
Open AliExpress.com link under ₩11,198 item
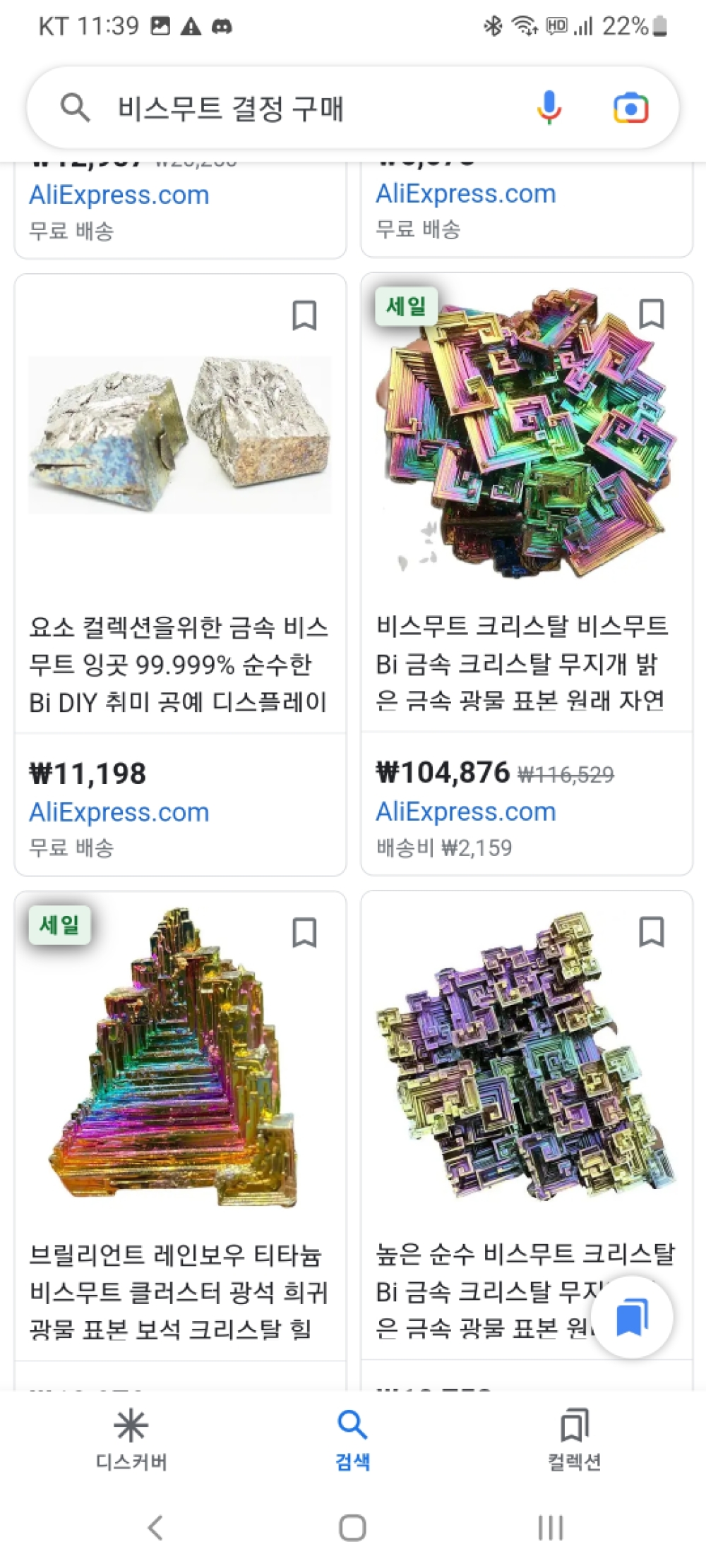[x=119, y=812]
